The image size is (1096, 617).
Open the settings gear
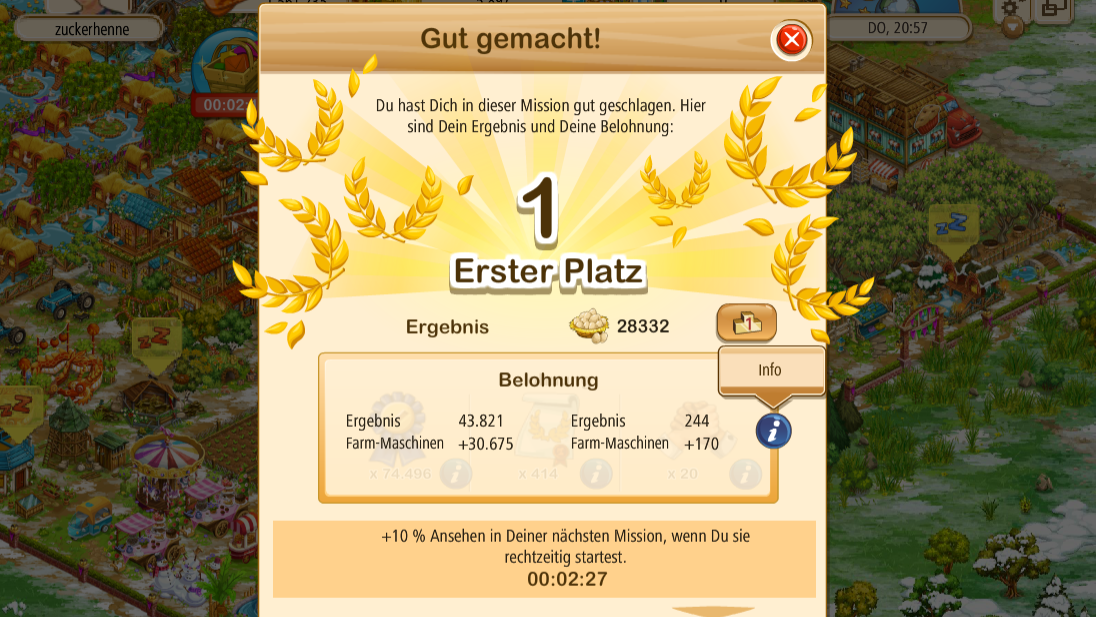[x=1010, y=7]
